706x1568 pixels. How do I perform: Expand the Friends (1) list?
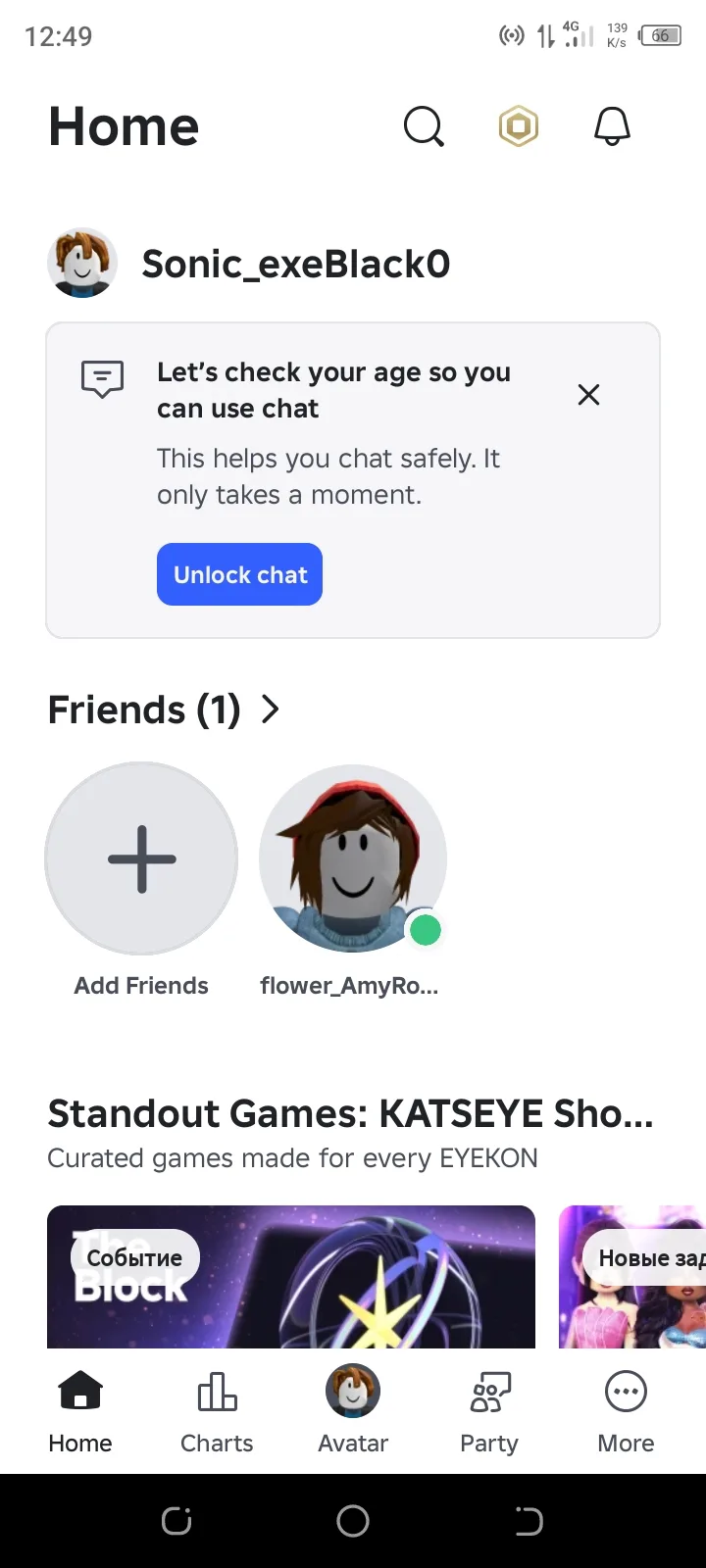tap(165, 710)
